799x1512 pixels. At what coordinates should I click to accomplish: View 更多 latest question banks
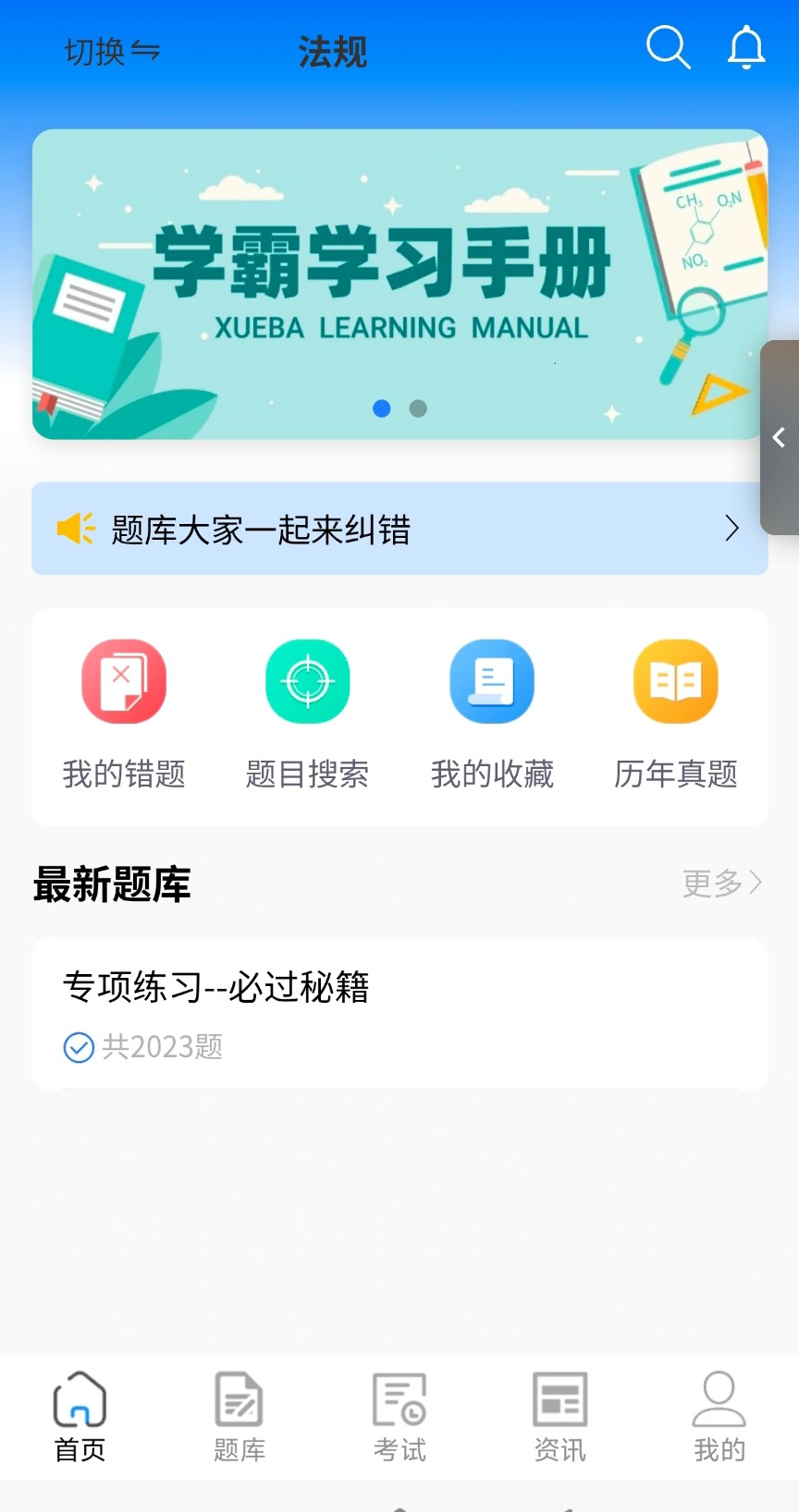click(x=721, y=884)
